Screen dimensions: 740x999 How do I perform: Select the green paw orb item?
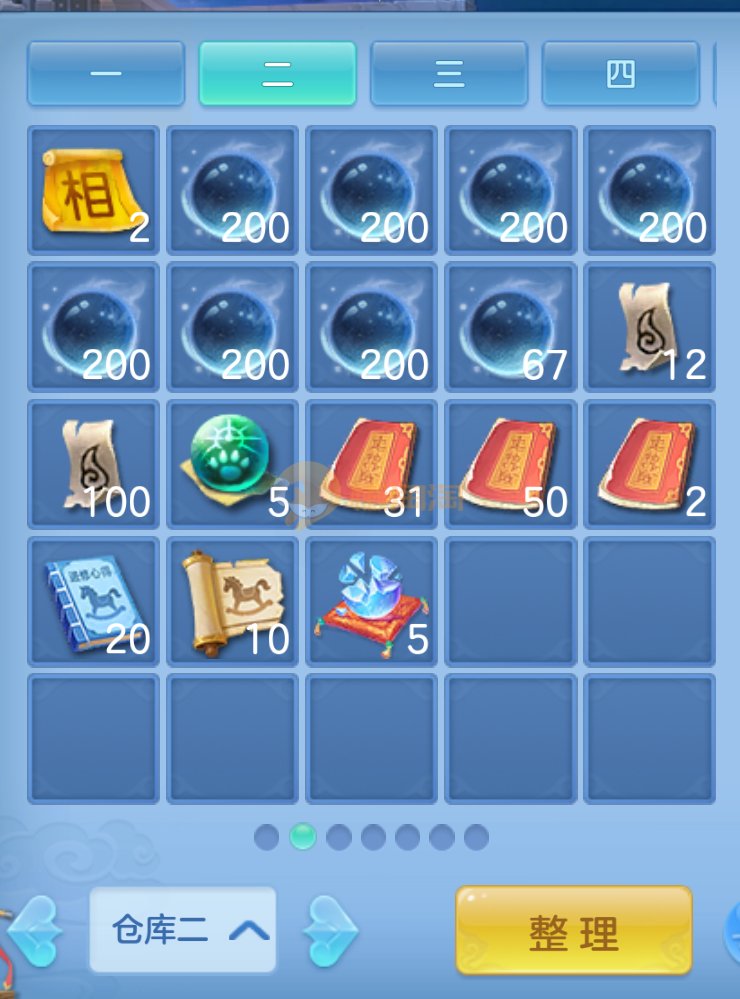point(232,464)
